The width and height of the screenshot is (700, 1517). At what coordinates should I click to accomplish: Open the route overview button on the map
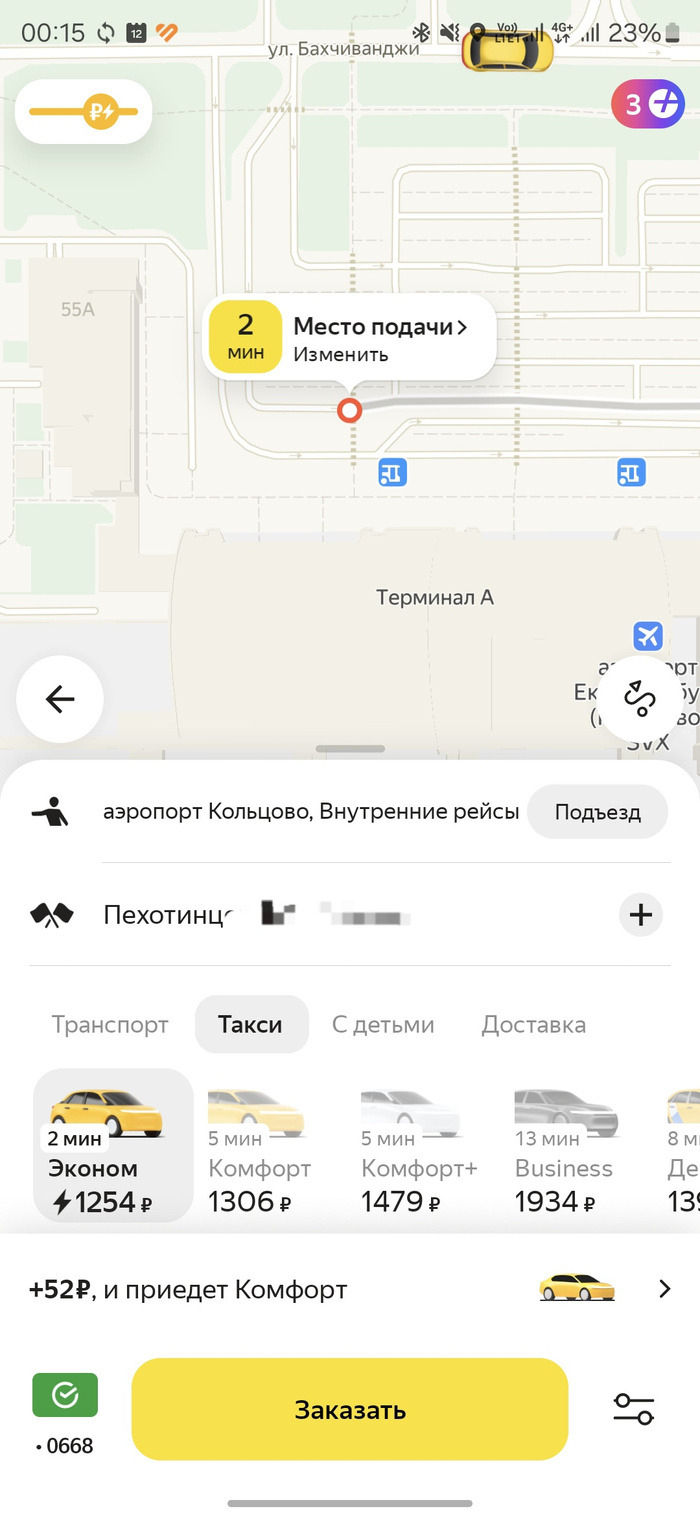click(640, 699)
